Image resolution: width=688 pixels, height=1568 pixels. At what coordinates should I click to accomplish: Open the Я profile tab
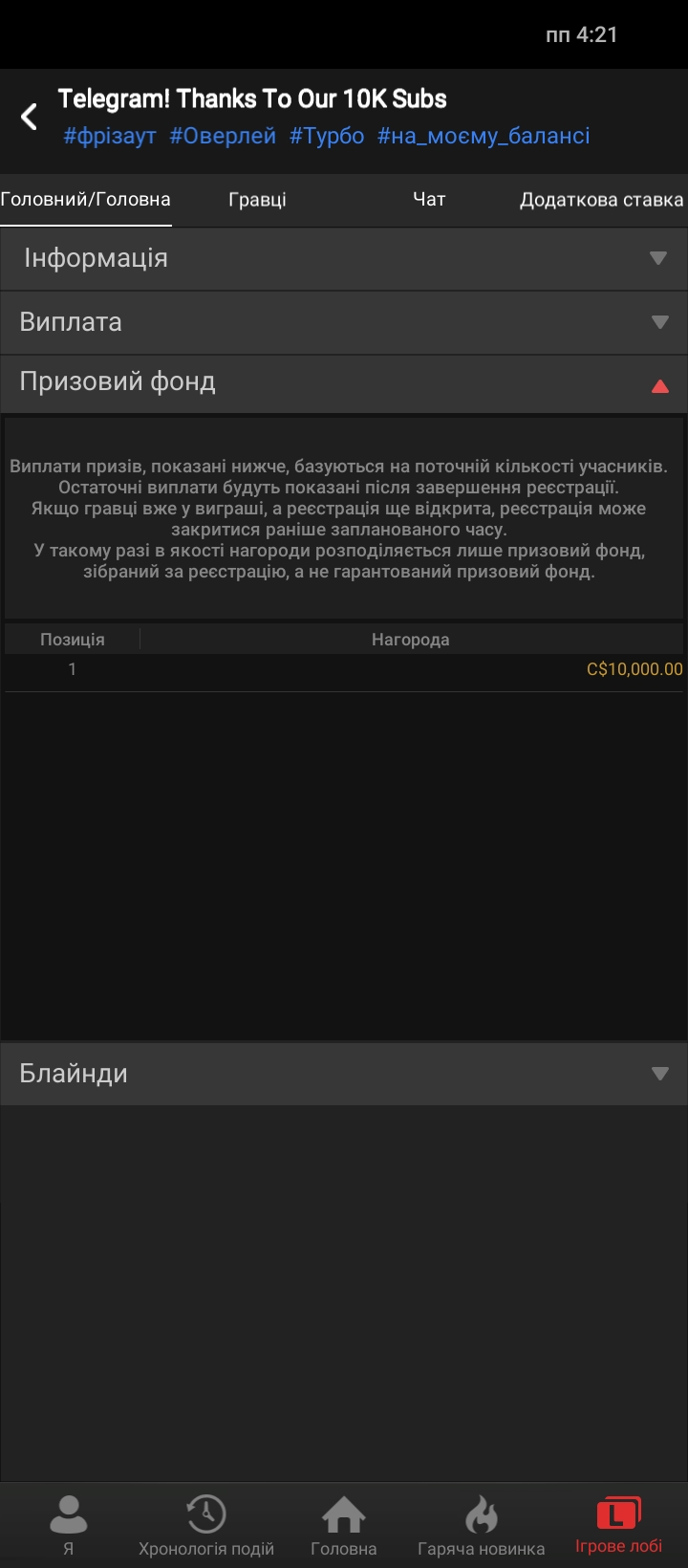click(x=68, y=1526)
